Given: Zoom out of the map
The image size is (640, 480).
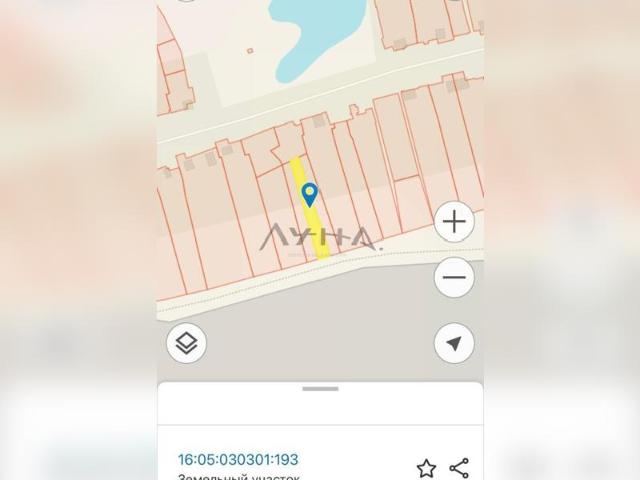Looking at the screenshot, I should [454, 277].
